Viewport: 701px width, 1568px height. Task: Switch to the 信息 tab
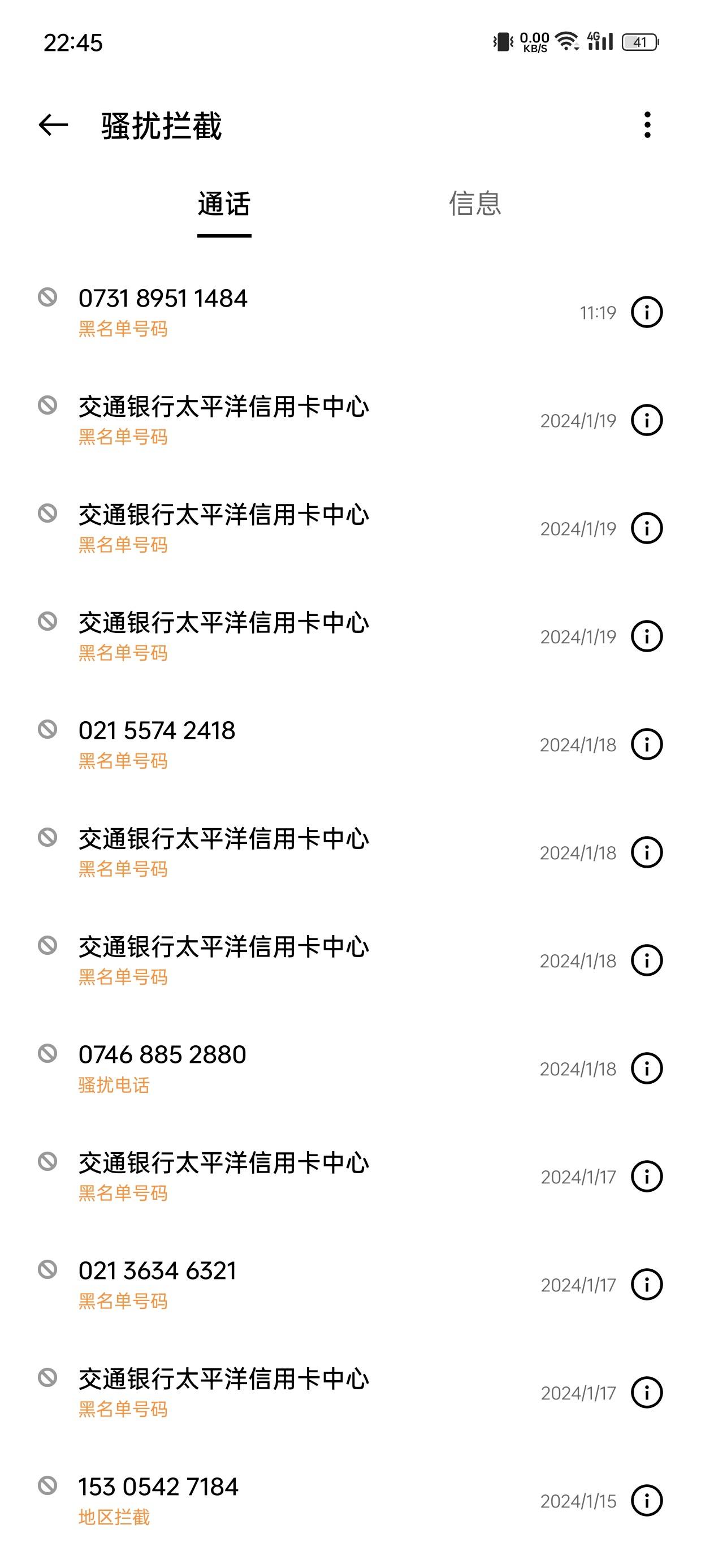pyautogui.click(x=475, y=203)
